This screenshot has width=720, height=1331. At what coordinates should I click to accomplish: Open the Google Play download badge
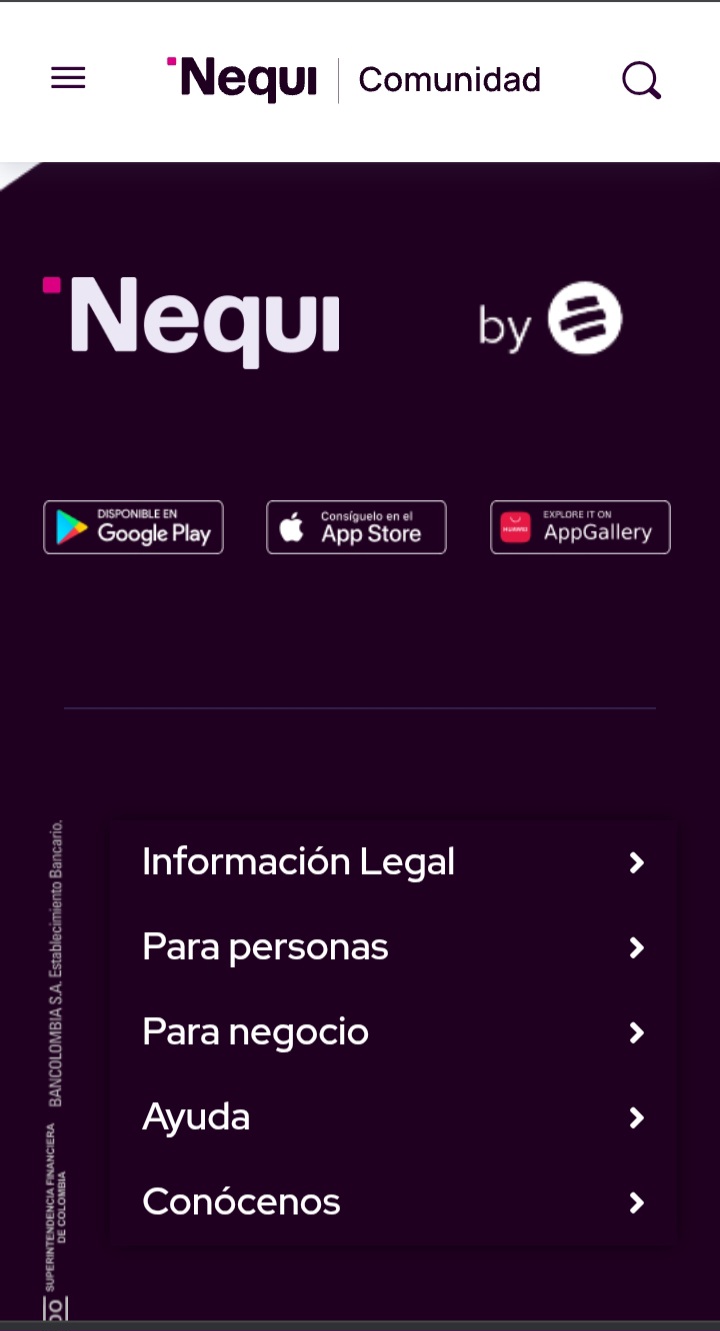[x=133, y=527]
